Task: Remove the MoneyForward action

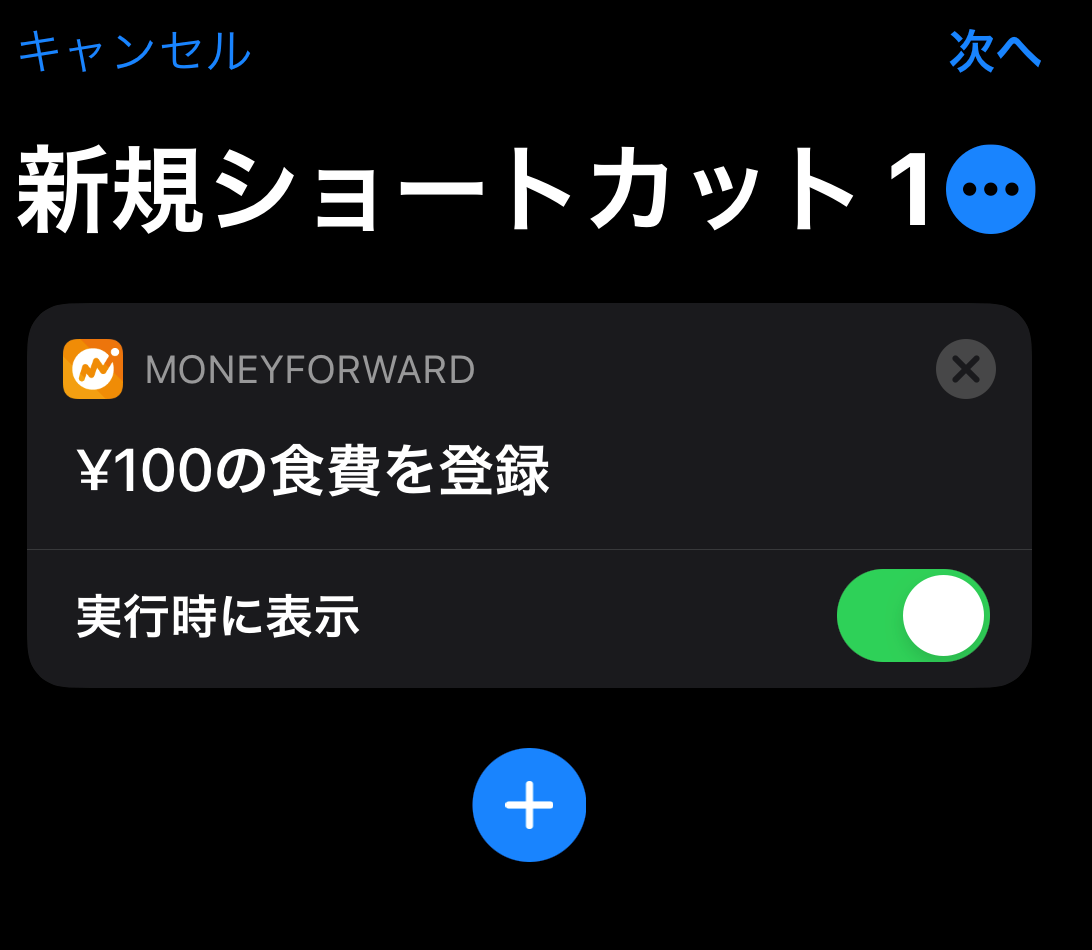Action: pos(965,369)
